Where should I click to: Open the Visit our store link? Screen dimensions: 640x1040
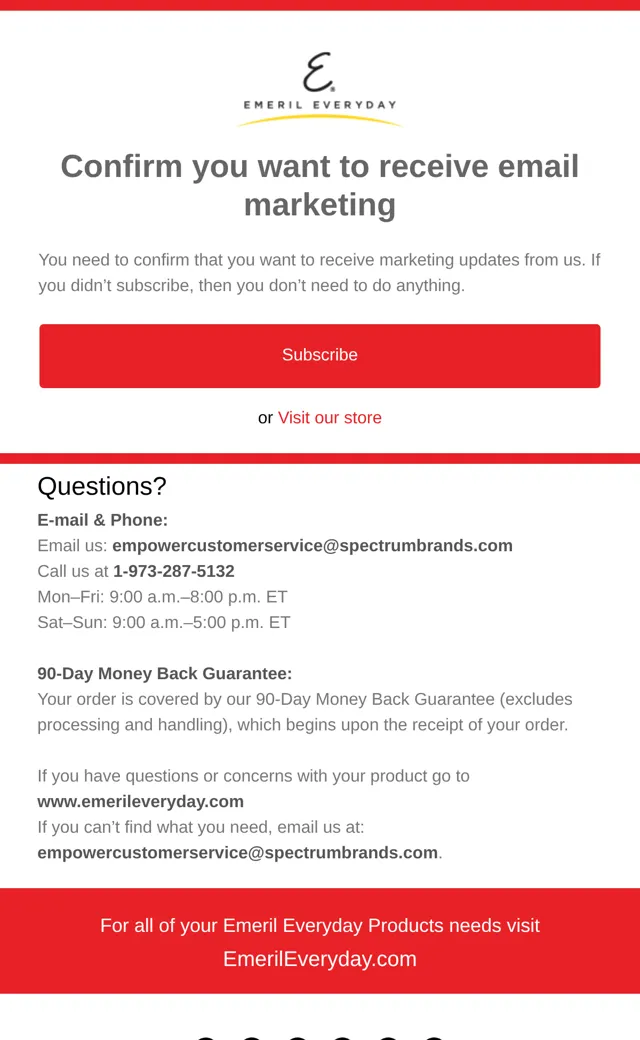(330, 418)
